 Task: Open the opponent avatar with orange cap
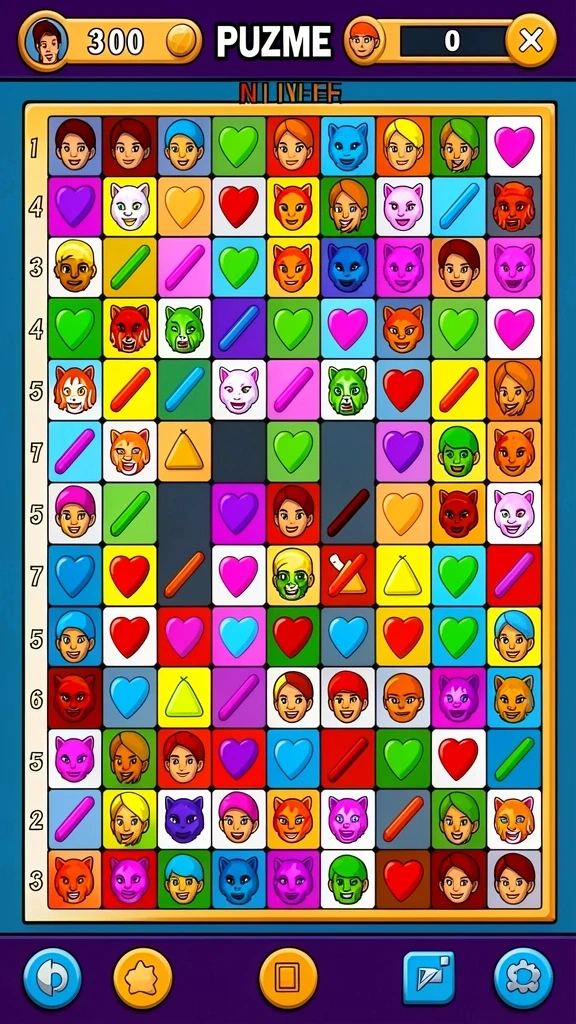[364, 40]
